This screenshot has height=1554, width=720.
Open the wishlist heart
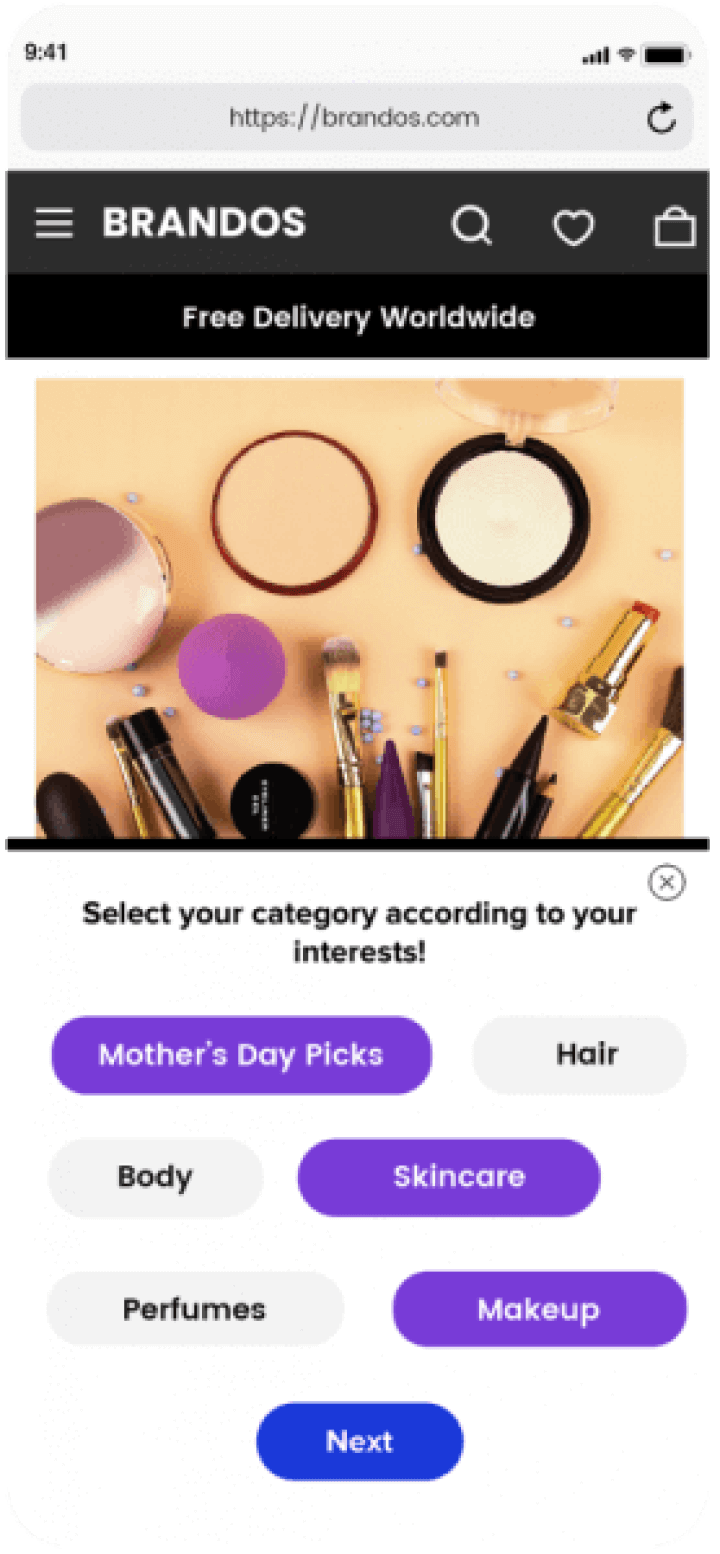(574, 228)
